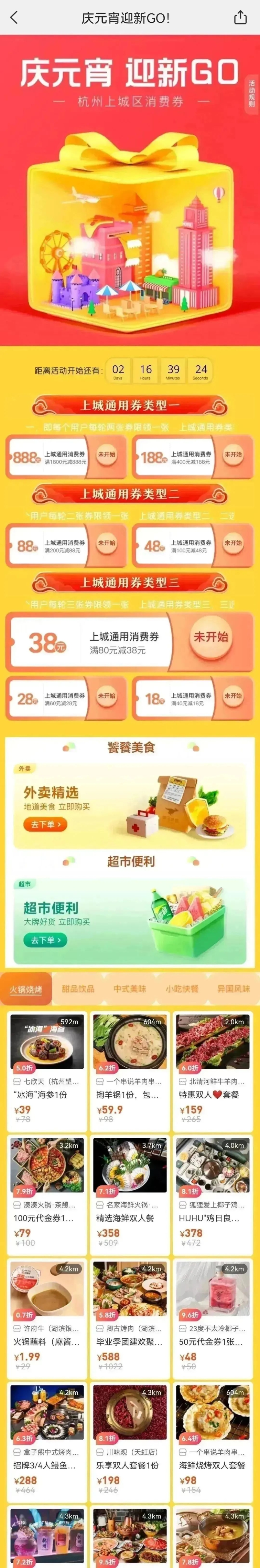Viewport: 260px width, 1568px height.
Task: Switch to the 中式美味 tab
Action: 130,989
